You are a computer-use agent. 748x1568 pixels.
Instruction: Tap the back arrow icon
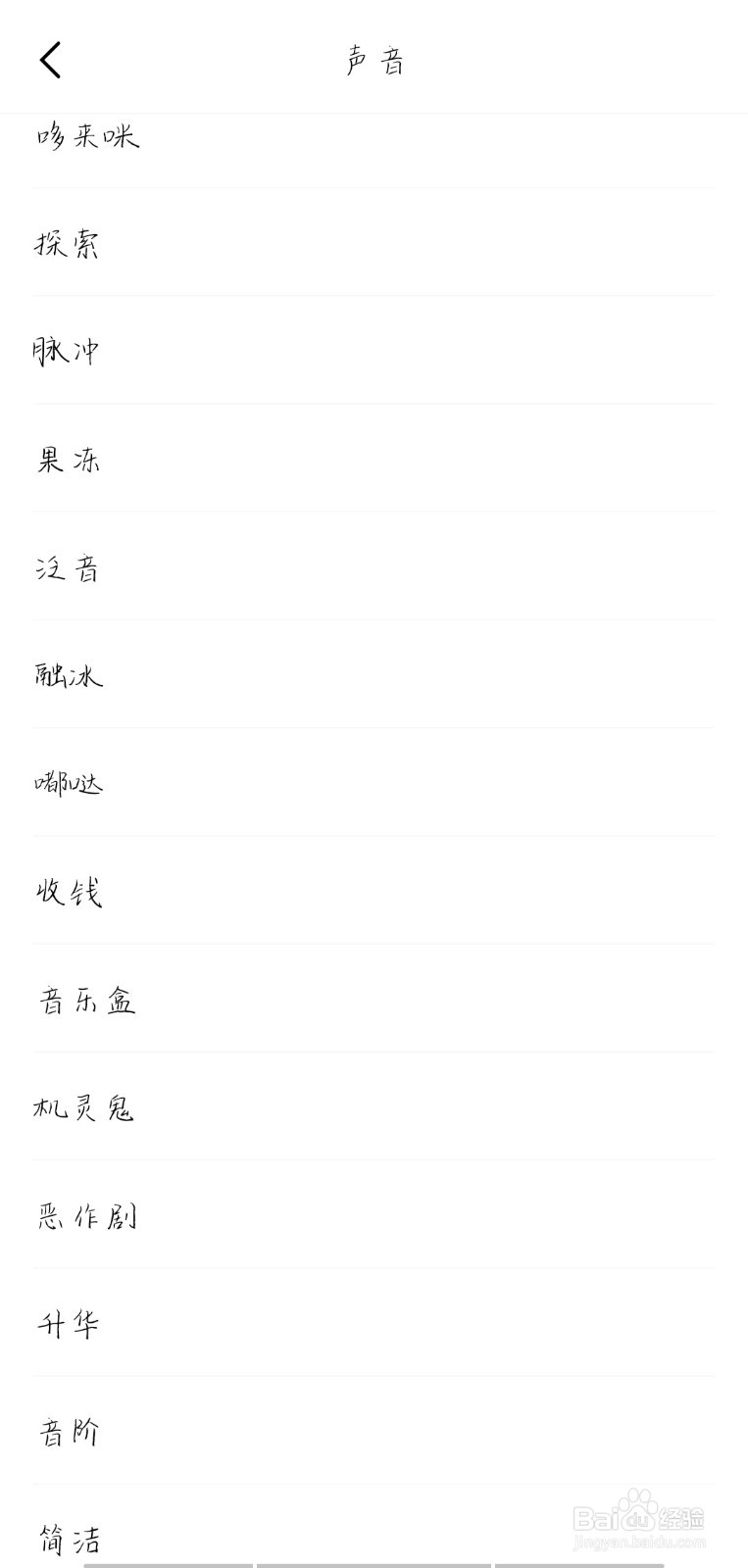pyautogui.click(x=51, y=59)
